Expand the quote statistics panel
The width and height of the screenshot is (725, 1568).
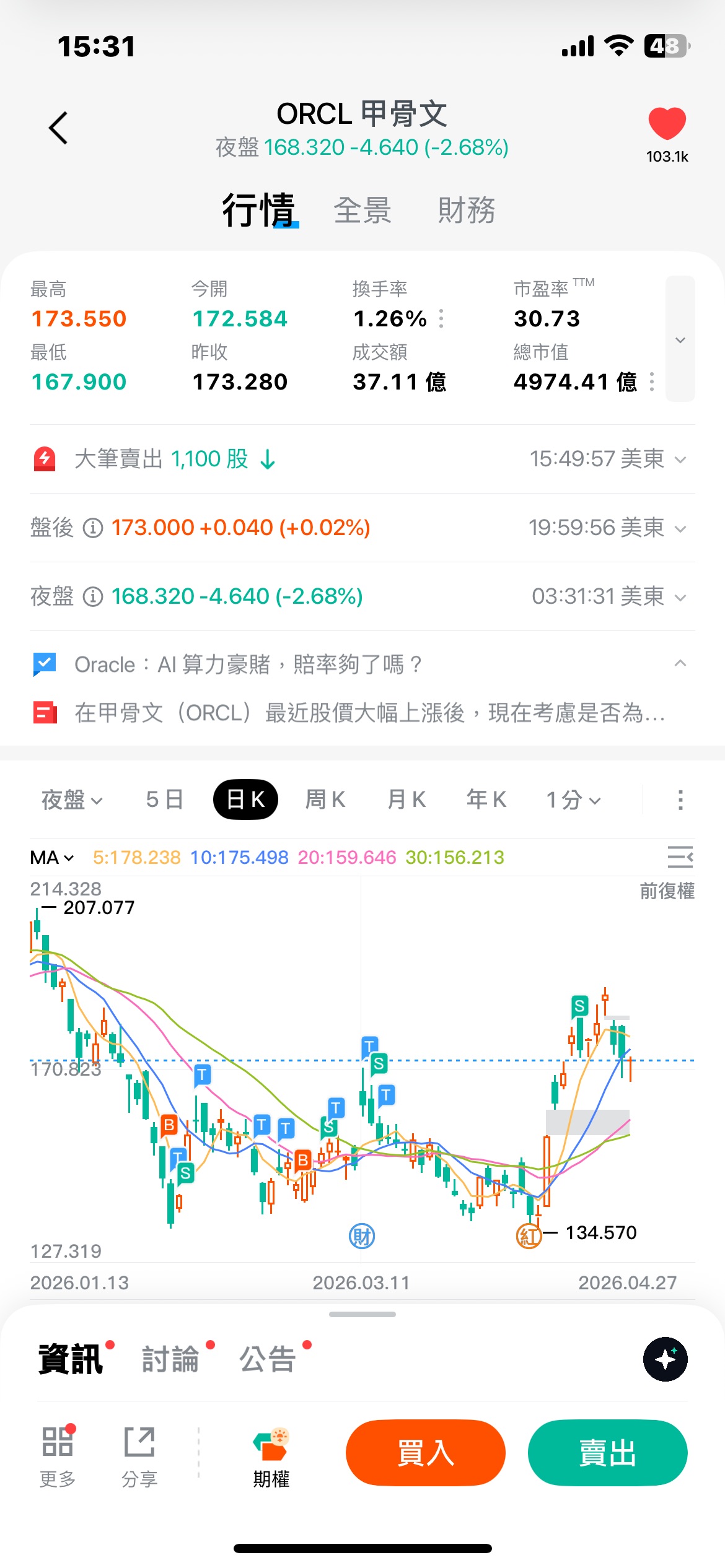click(x=680, y=339)
